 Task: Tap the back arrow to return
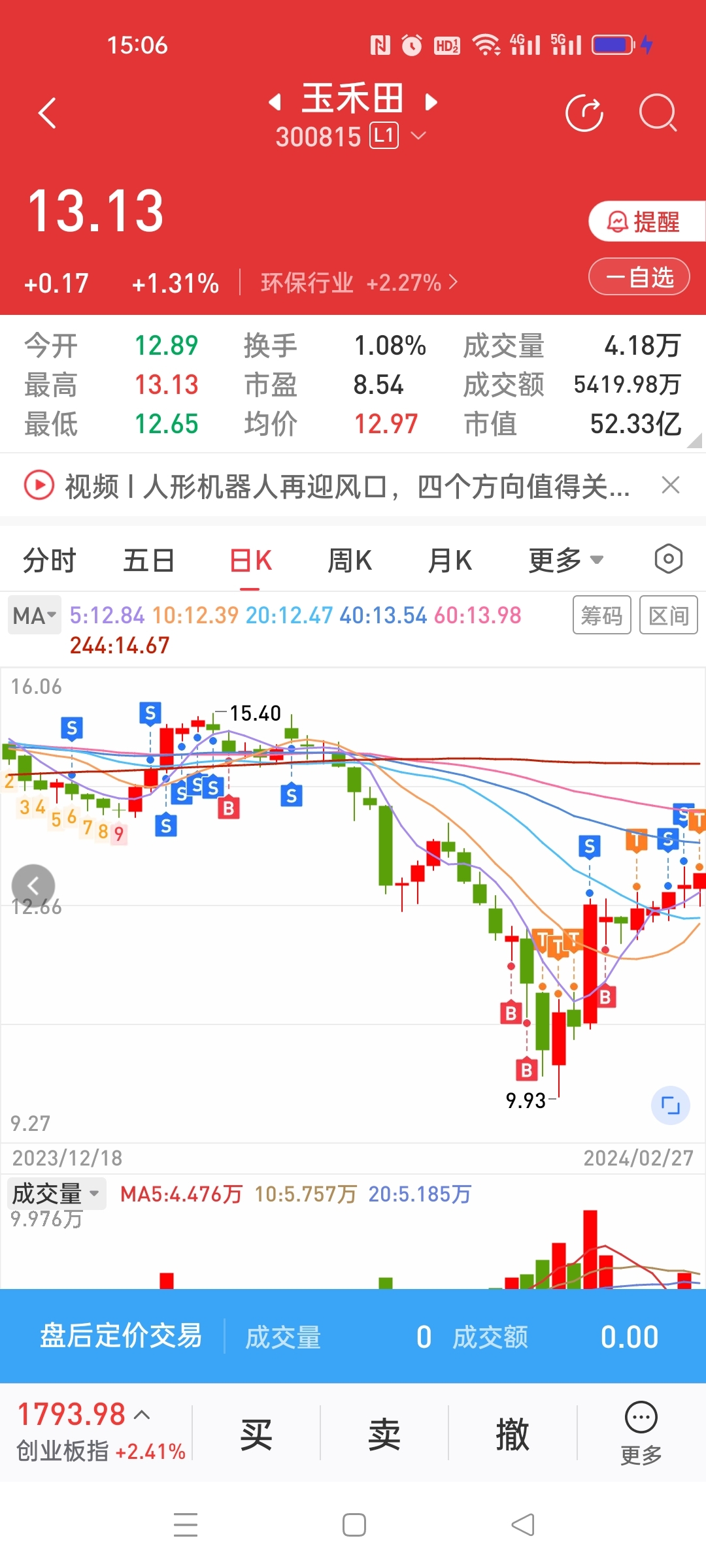point(47,112)
